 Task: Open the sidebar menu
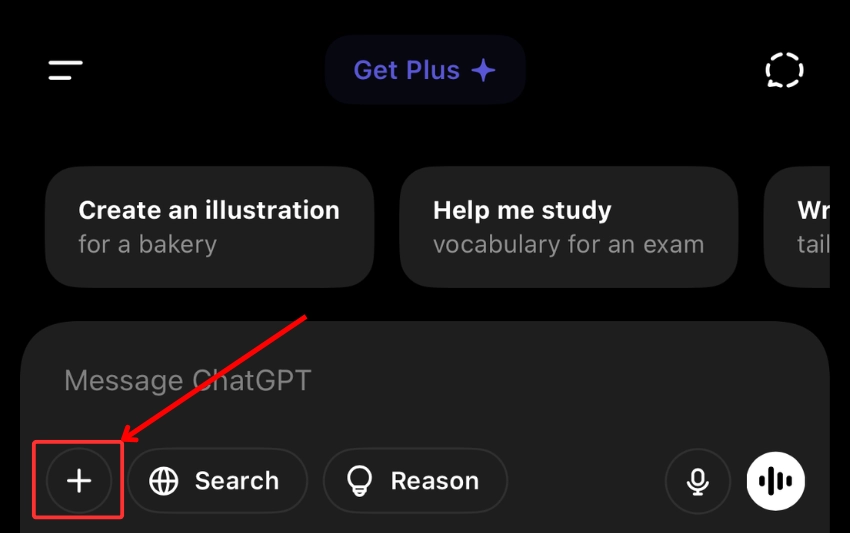65,70
